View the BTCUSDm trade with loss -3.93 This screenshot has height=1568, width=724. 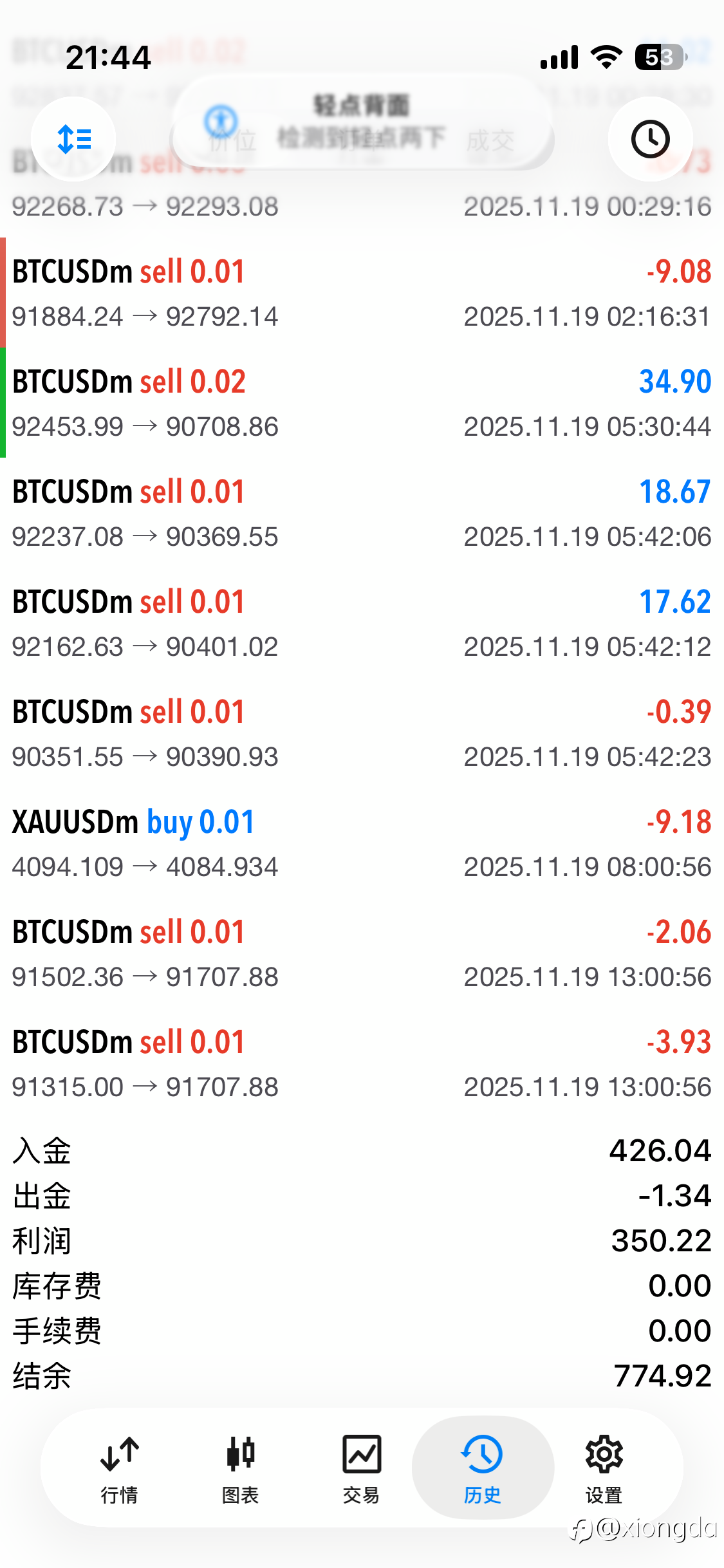click(362, 1063)
